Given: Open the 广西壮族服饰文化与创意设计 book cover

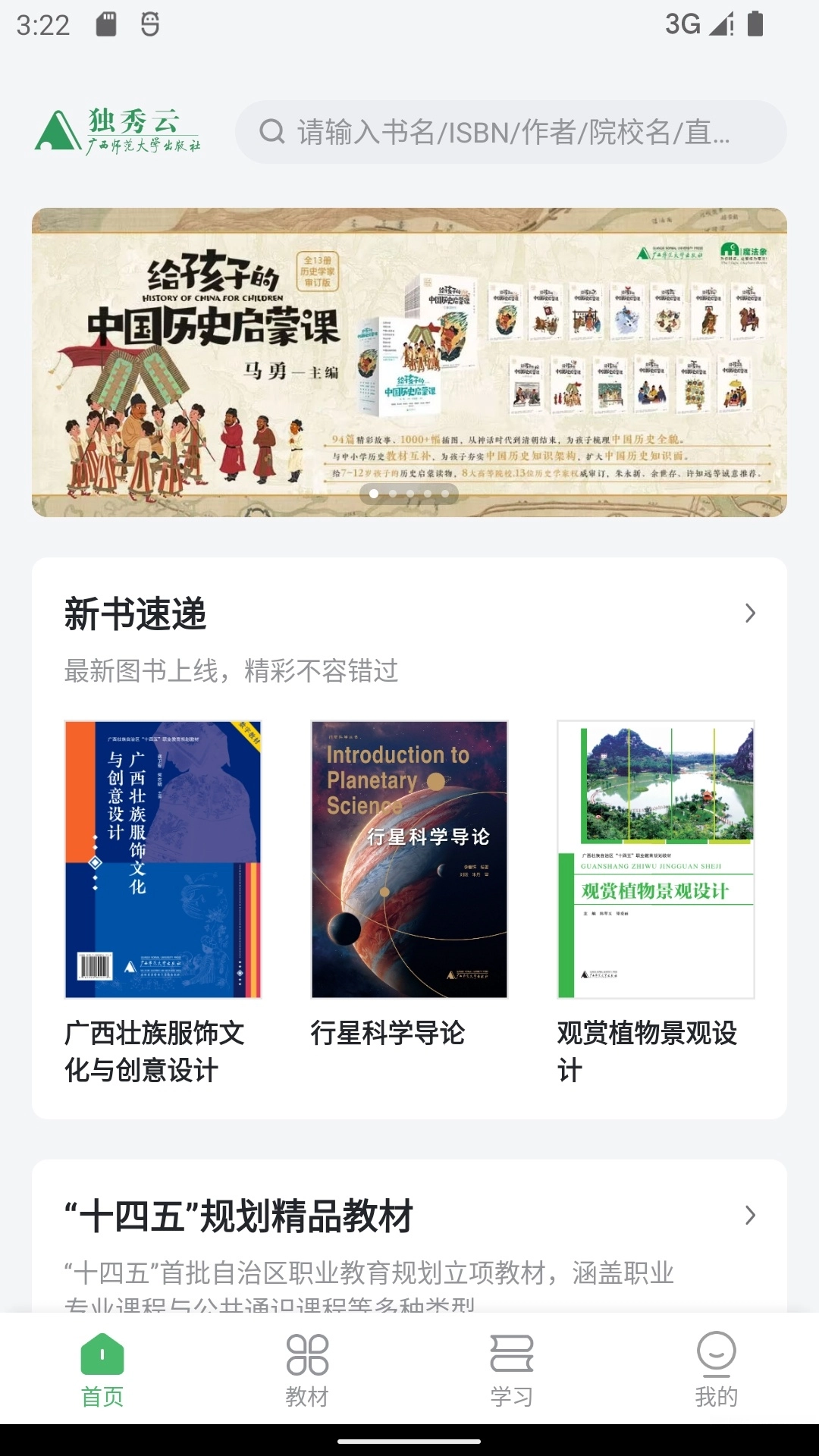Looking at the screenshot, I should [163, 861].
